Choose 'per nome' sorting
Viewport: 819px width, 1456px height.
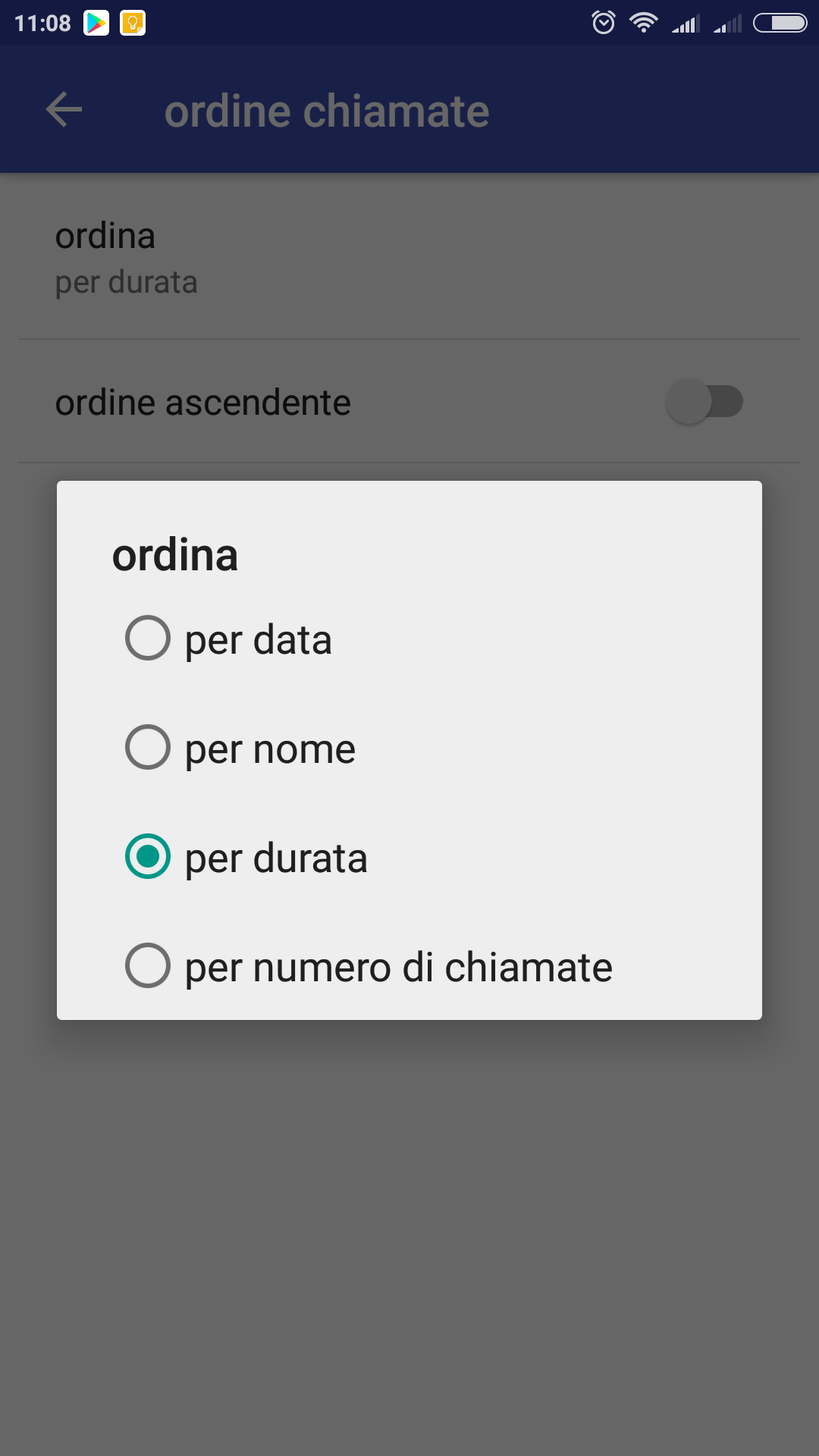click(409, 748)
